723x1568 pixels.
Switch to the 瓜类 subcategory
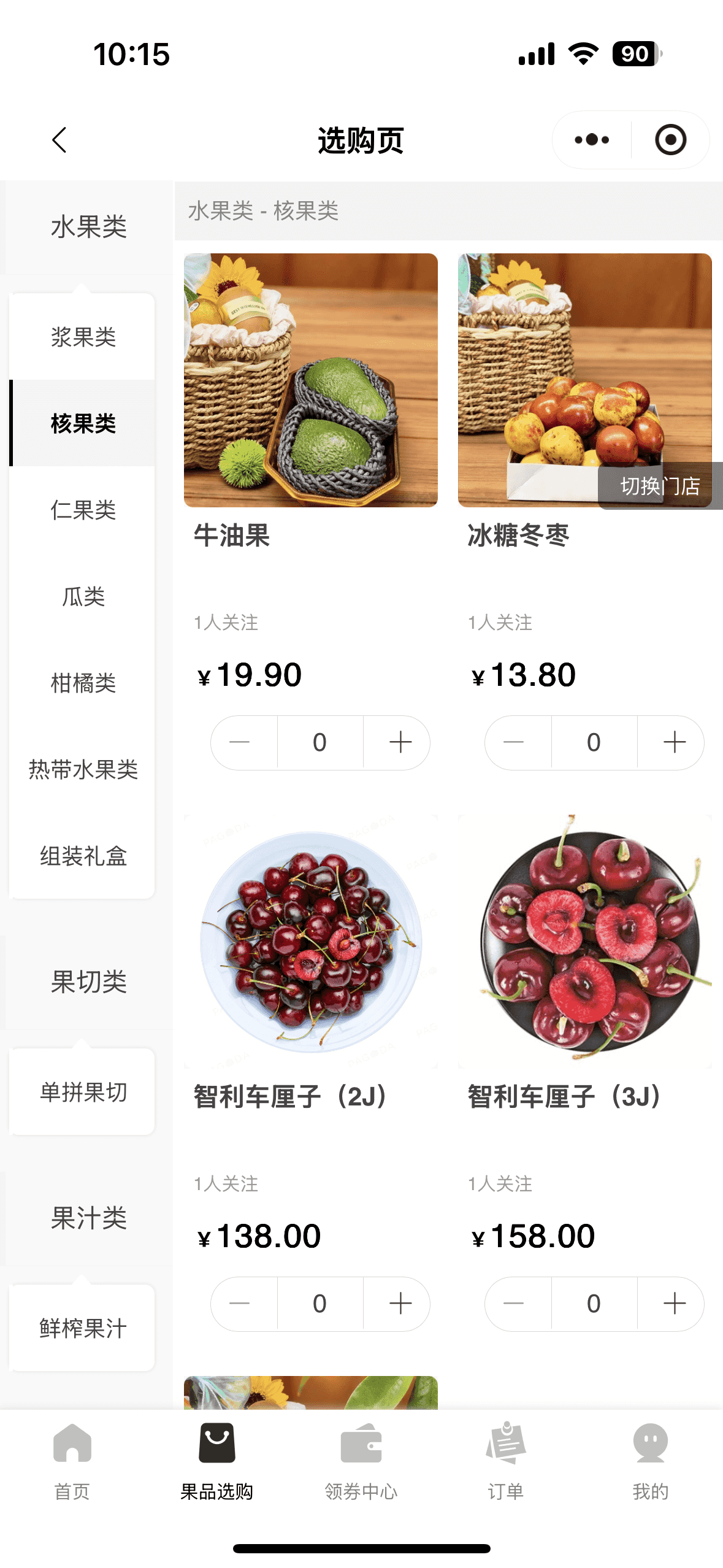click(83, 596)
